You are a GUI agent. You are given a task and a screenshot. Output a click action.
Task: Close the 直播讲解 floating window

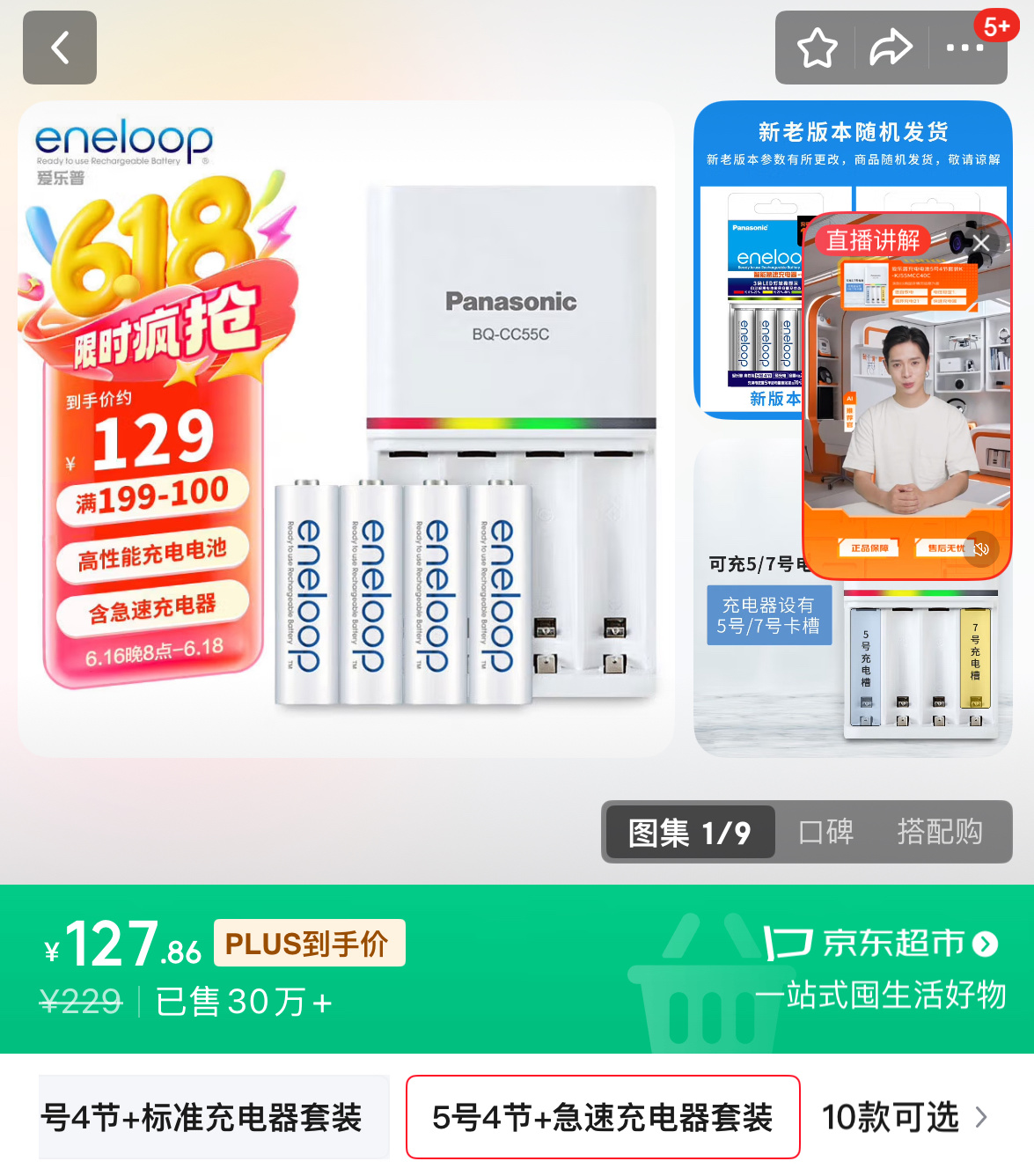coord(981,243)
